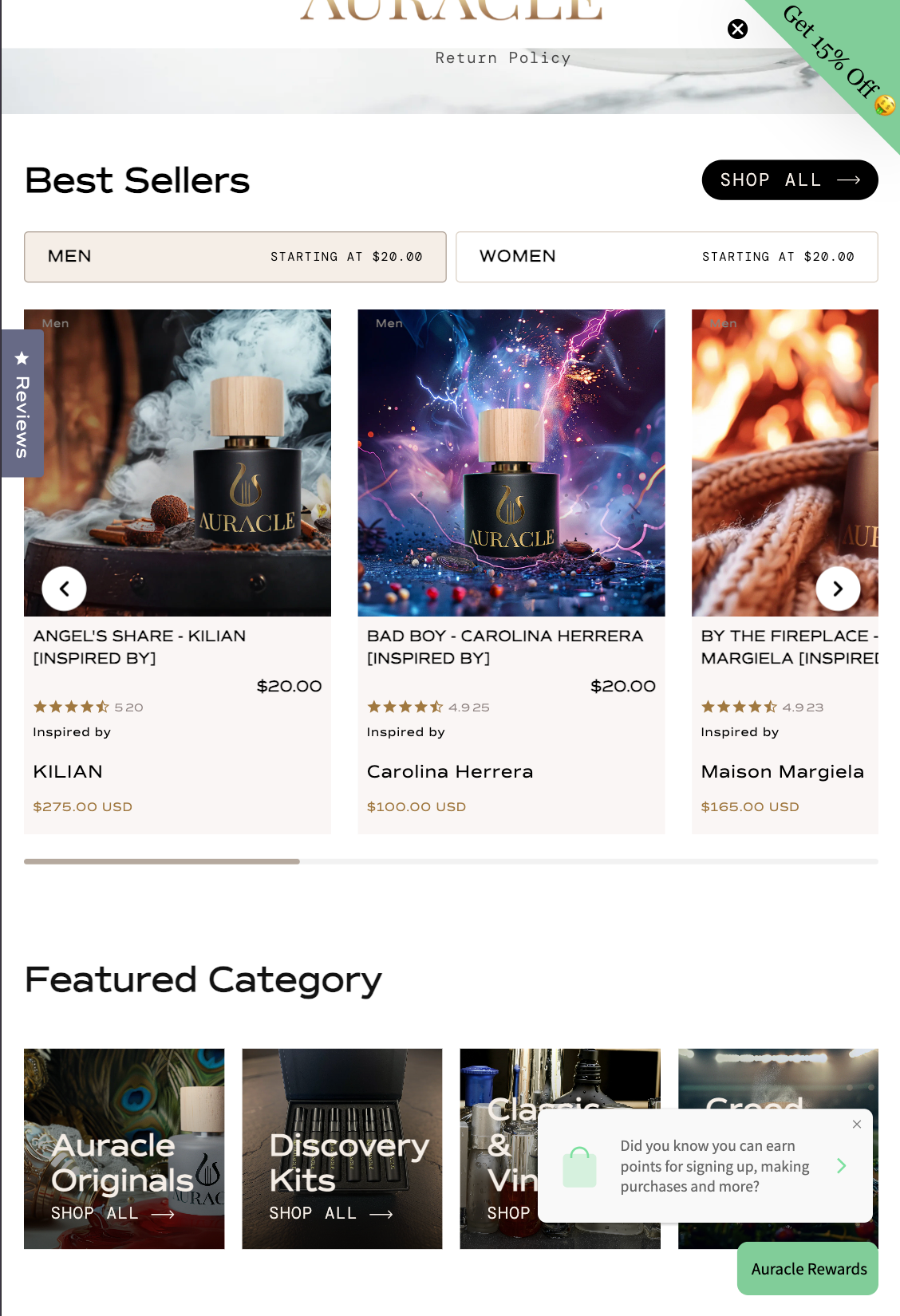Screen dimensions: 900x1316
Task: Dismiss the Get 15% Off corner banner
Action: coord(738,30)
